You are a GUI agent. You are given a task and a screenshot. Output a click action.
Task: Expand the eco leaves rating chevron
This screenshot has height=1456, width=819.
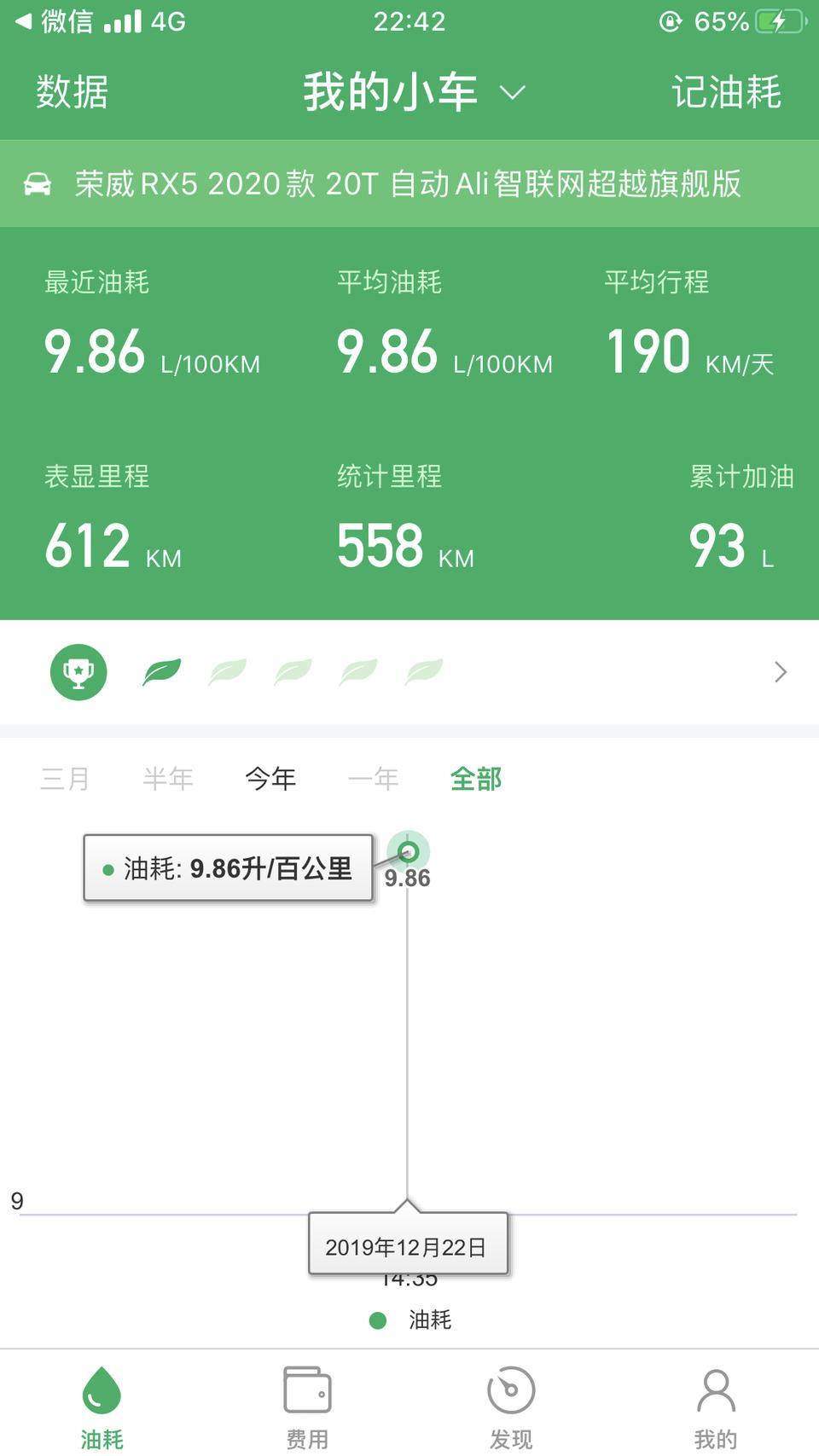pos(780,672)
